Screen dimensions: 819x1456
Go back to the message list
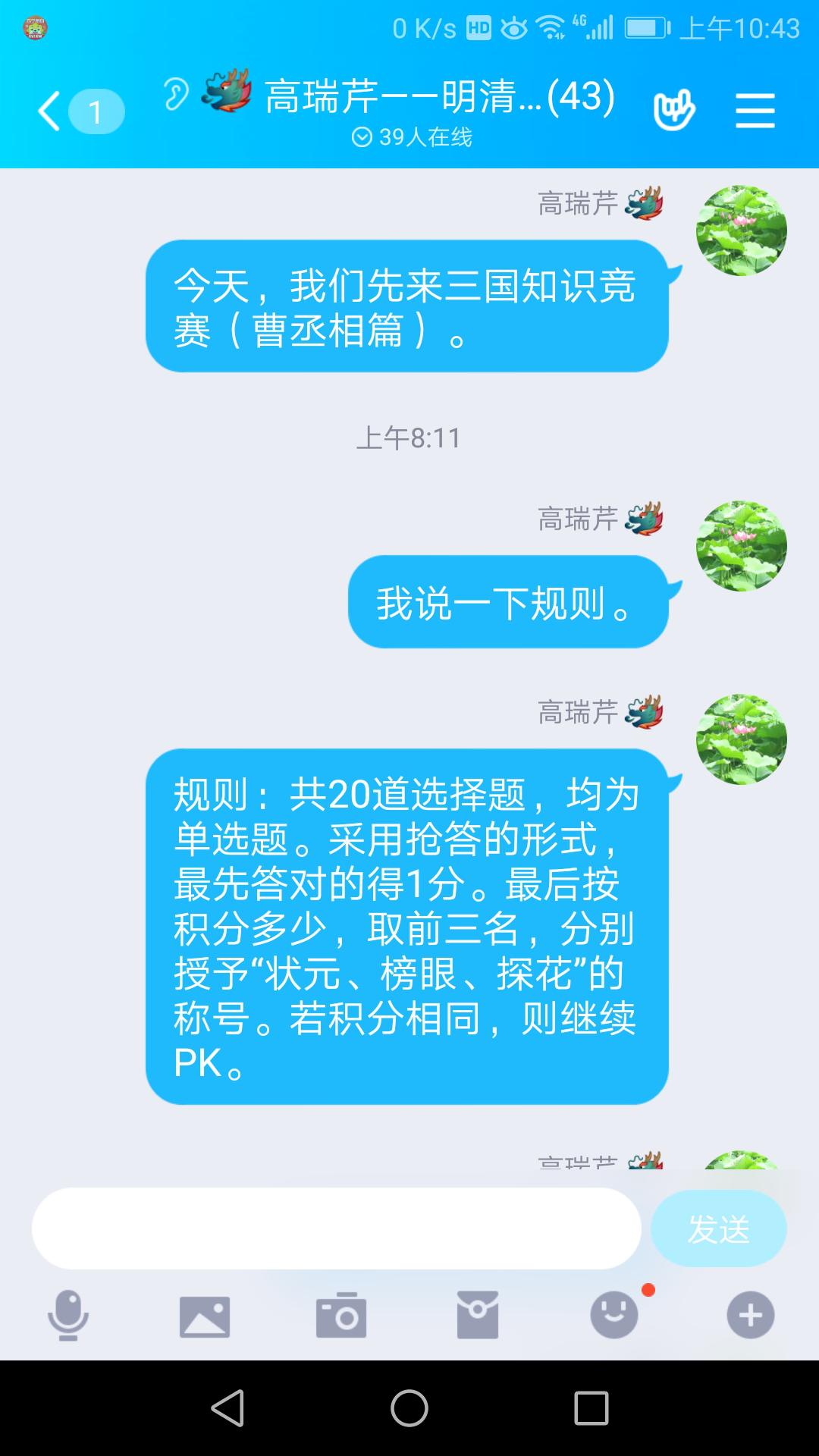[52, 111]
